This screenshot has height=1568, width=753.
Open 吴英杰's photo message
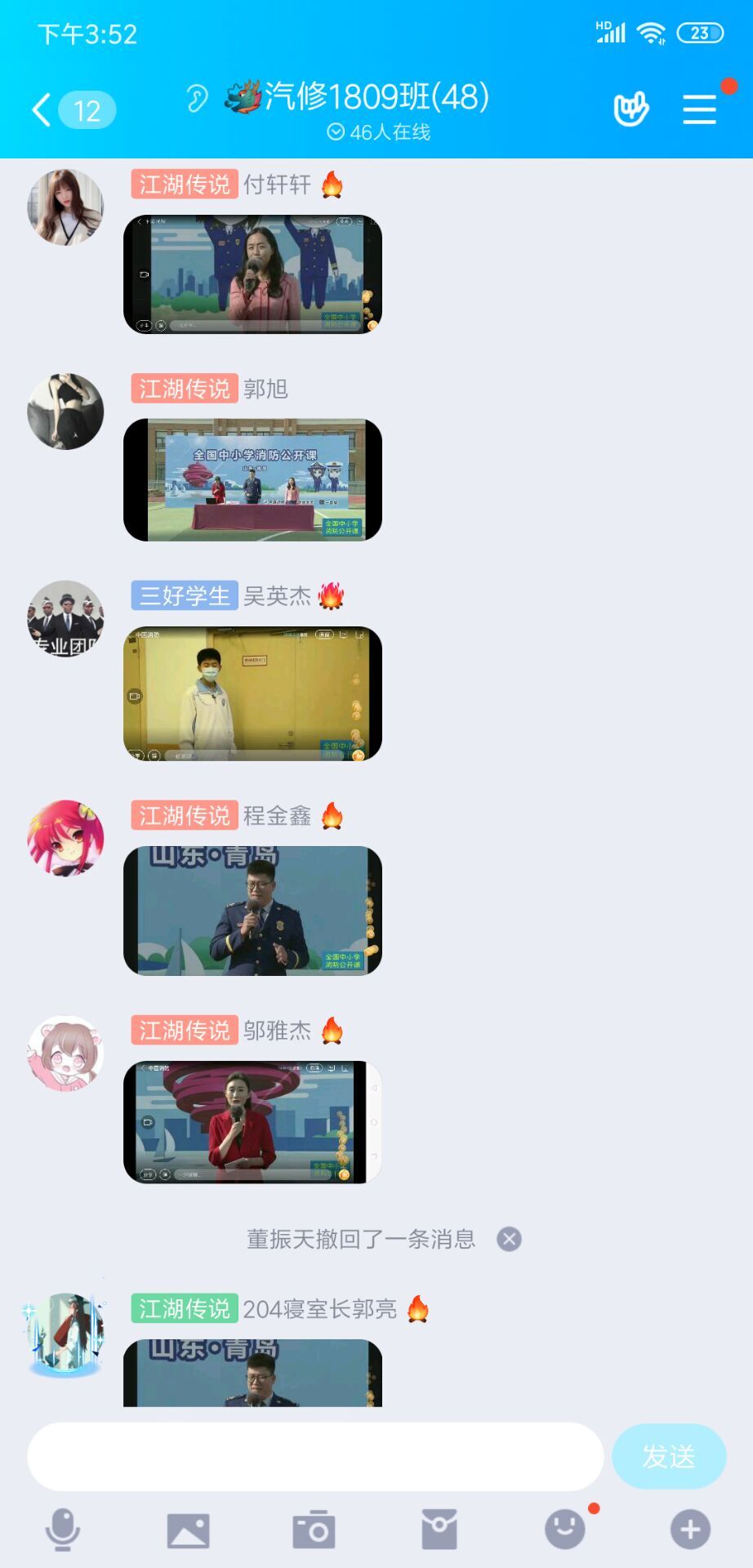click(252, 694)
